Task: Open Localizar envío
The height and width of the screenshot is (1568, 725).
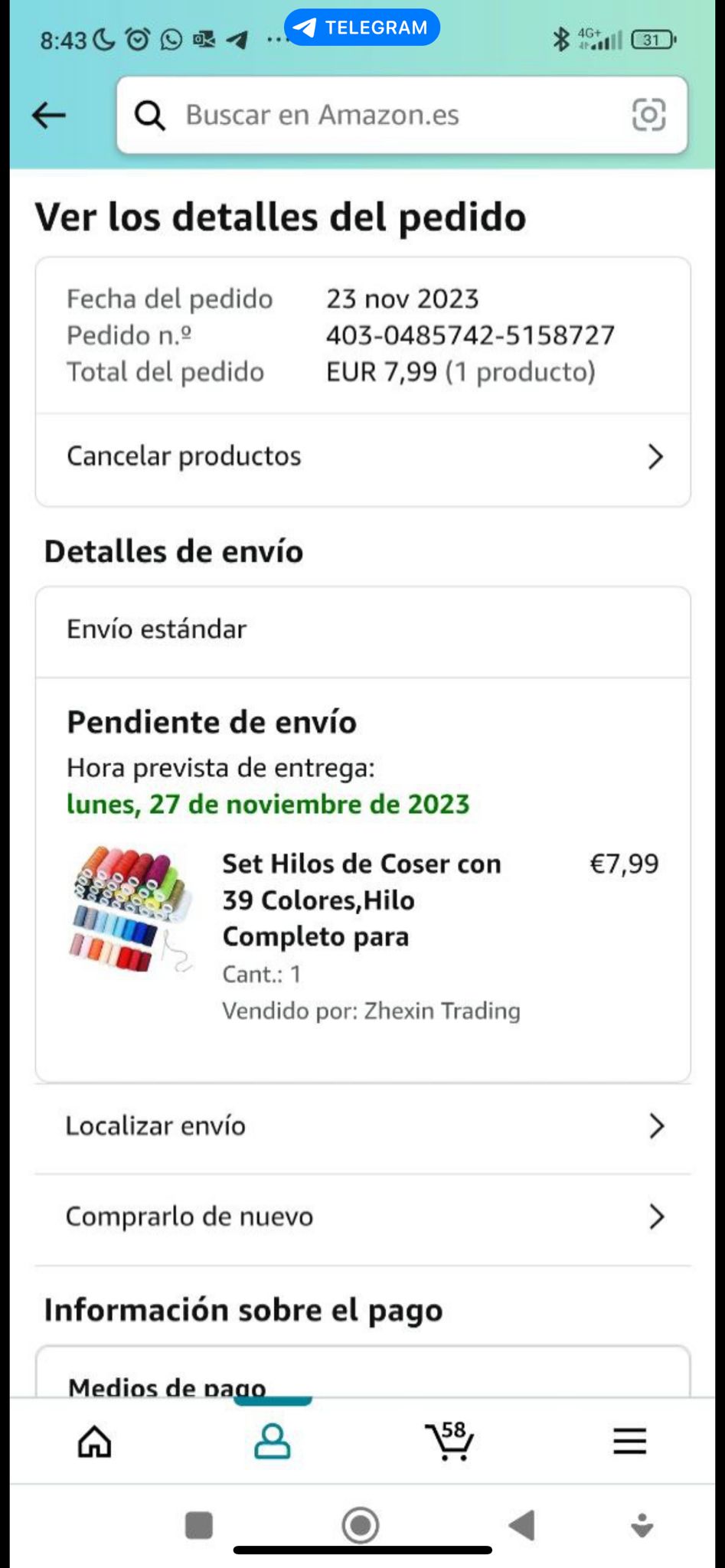Action: (363, 1126)
